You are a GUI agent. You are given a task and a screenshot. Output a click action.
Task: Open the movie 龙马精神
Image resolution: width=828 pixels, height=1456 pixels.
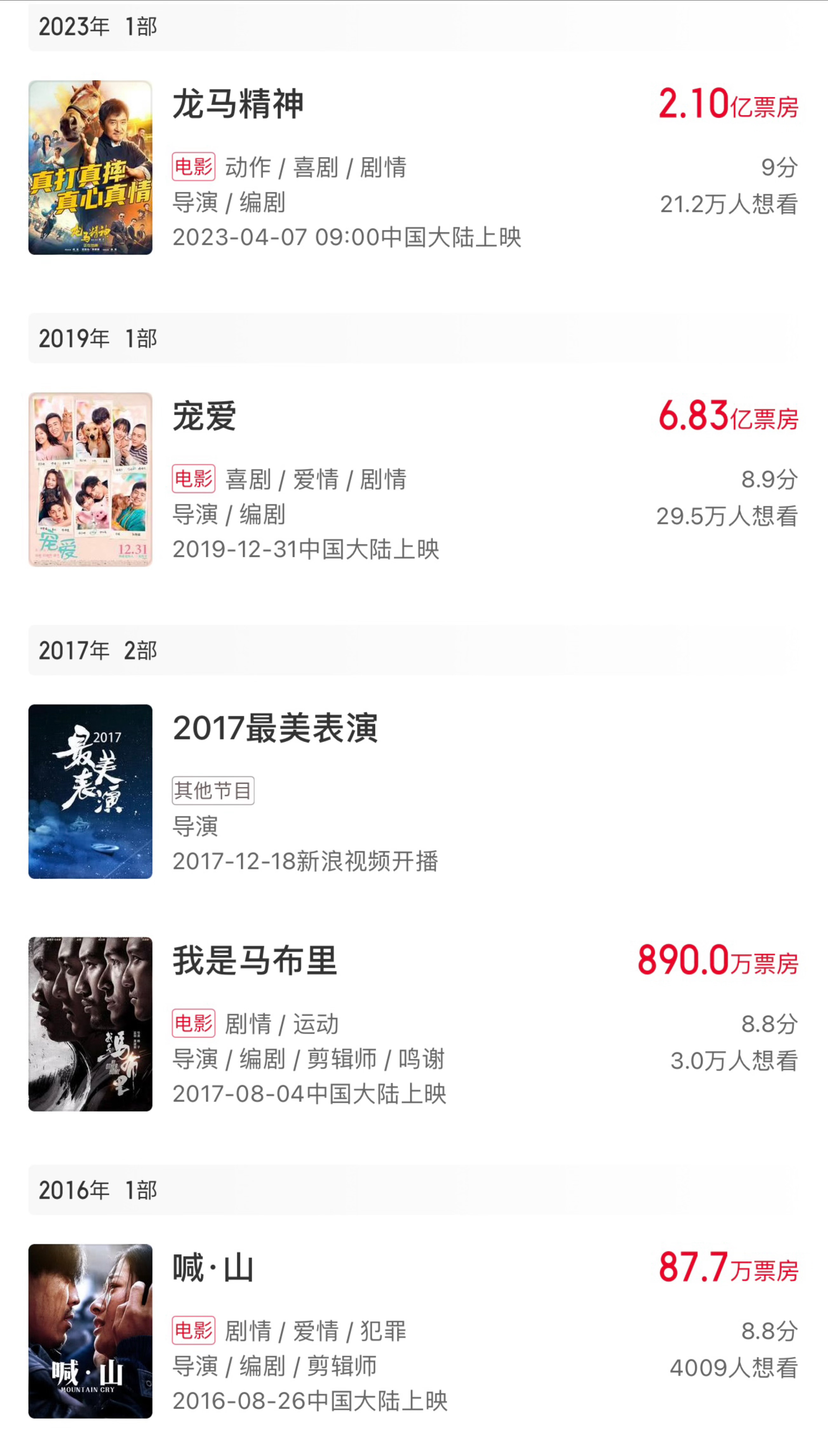coord(238,105)
